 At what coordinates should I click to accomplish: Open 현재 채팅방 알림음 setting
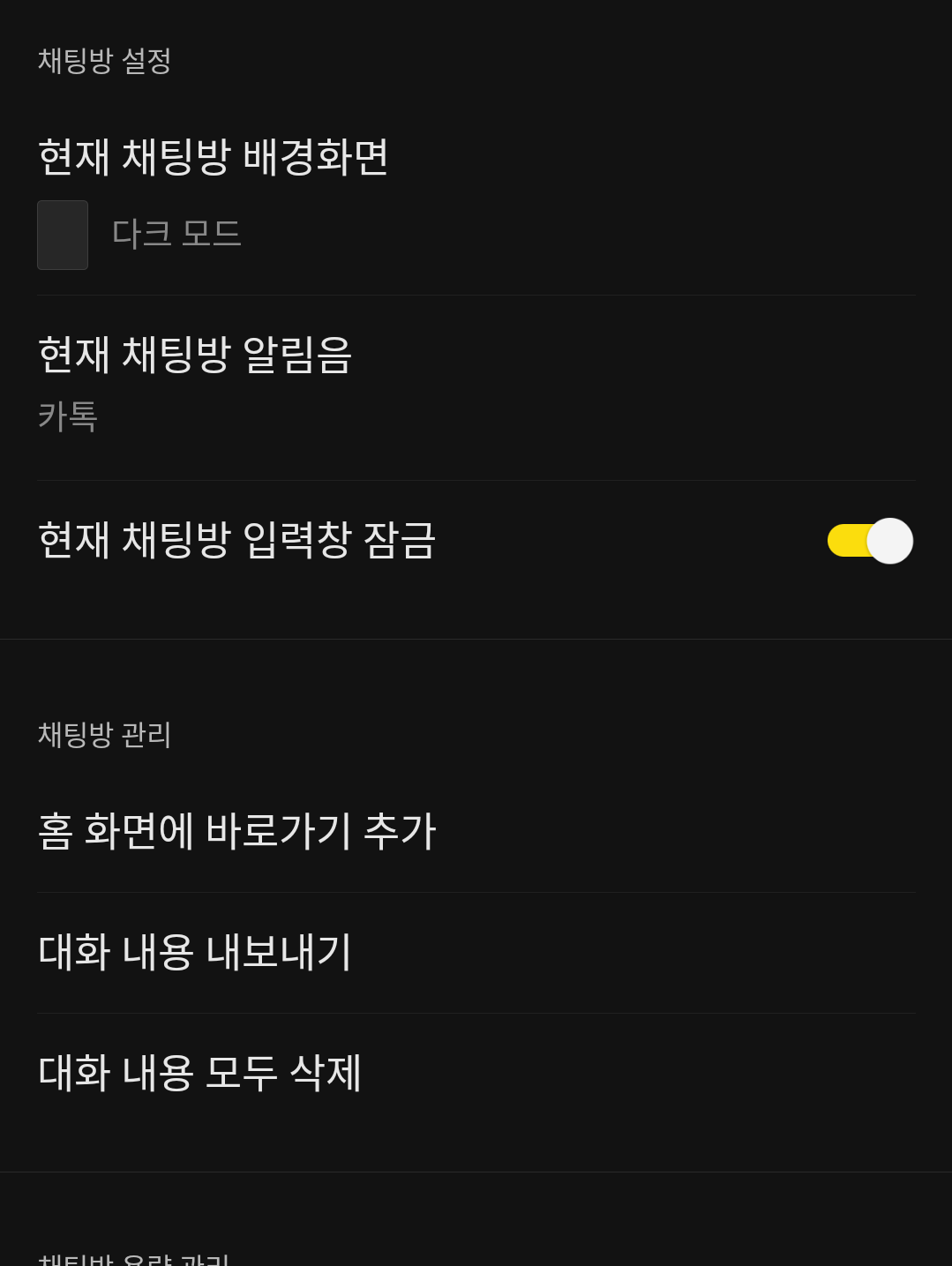(x=194, y=355)
